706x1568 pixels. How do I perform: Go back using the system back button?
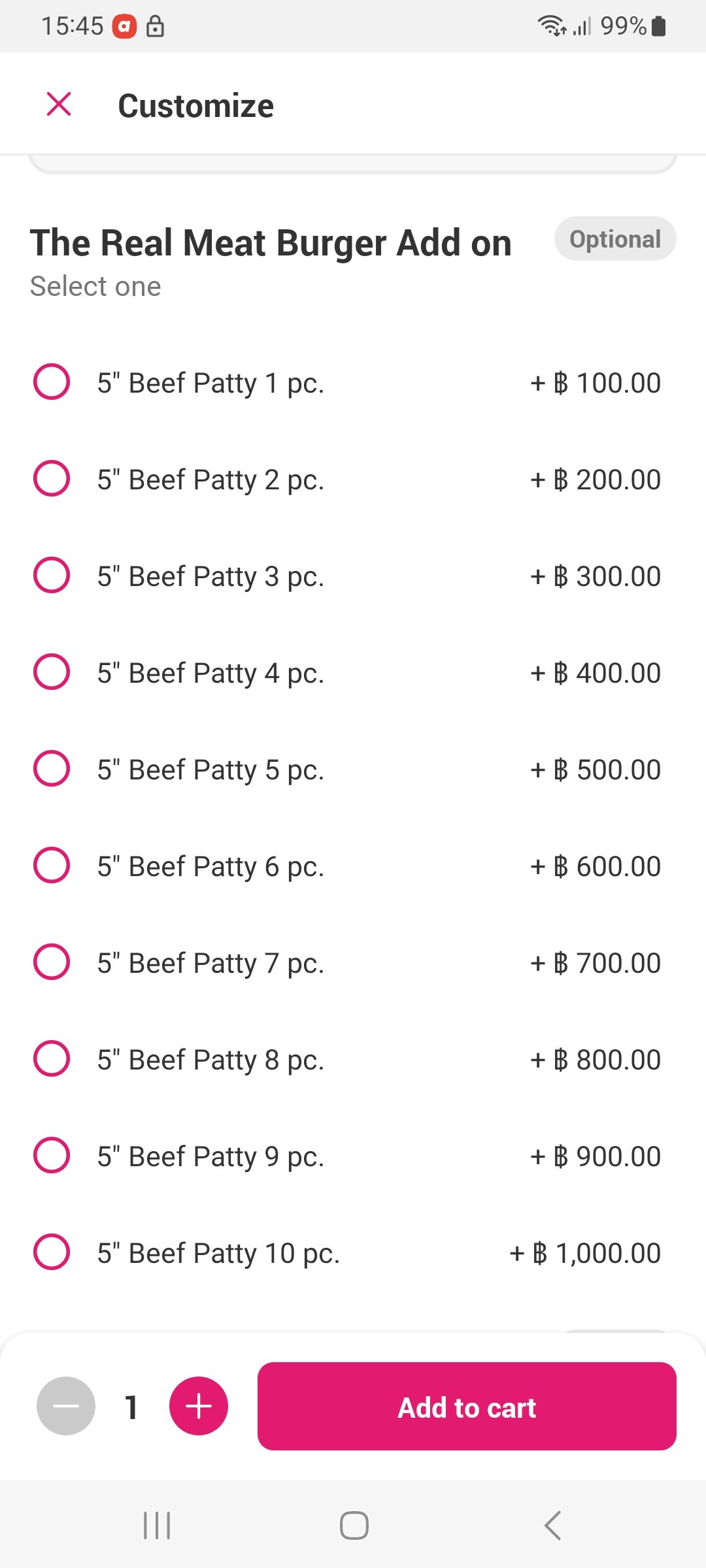(552, 1526)
